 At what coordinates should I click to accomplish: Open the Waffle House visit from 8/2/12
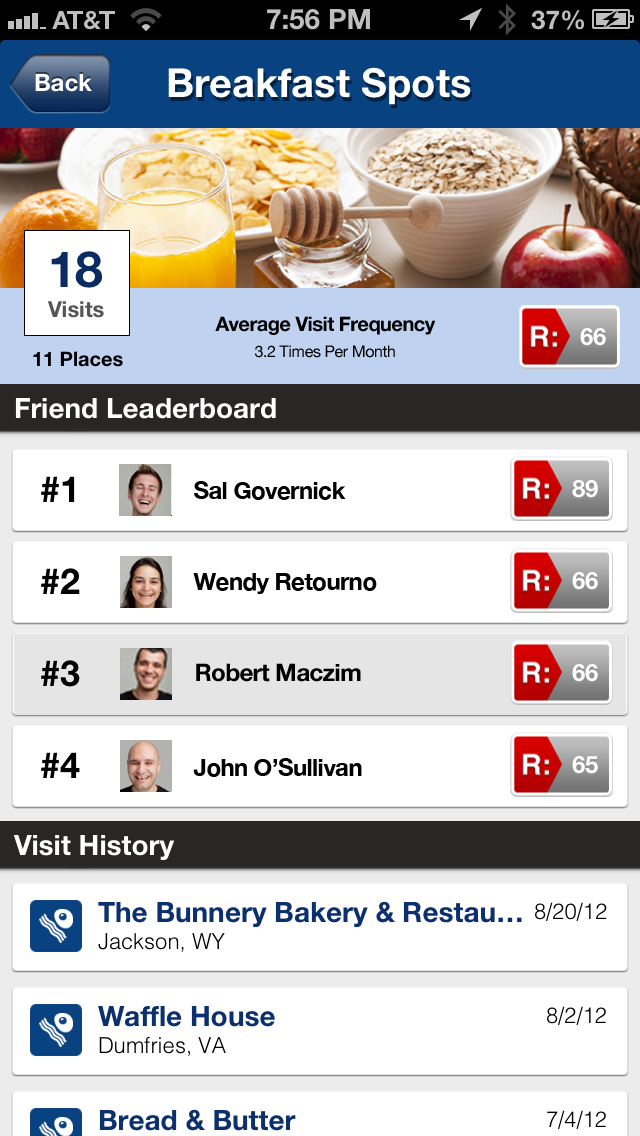320,1030
